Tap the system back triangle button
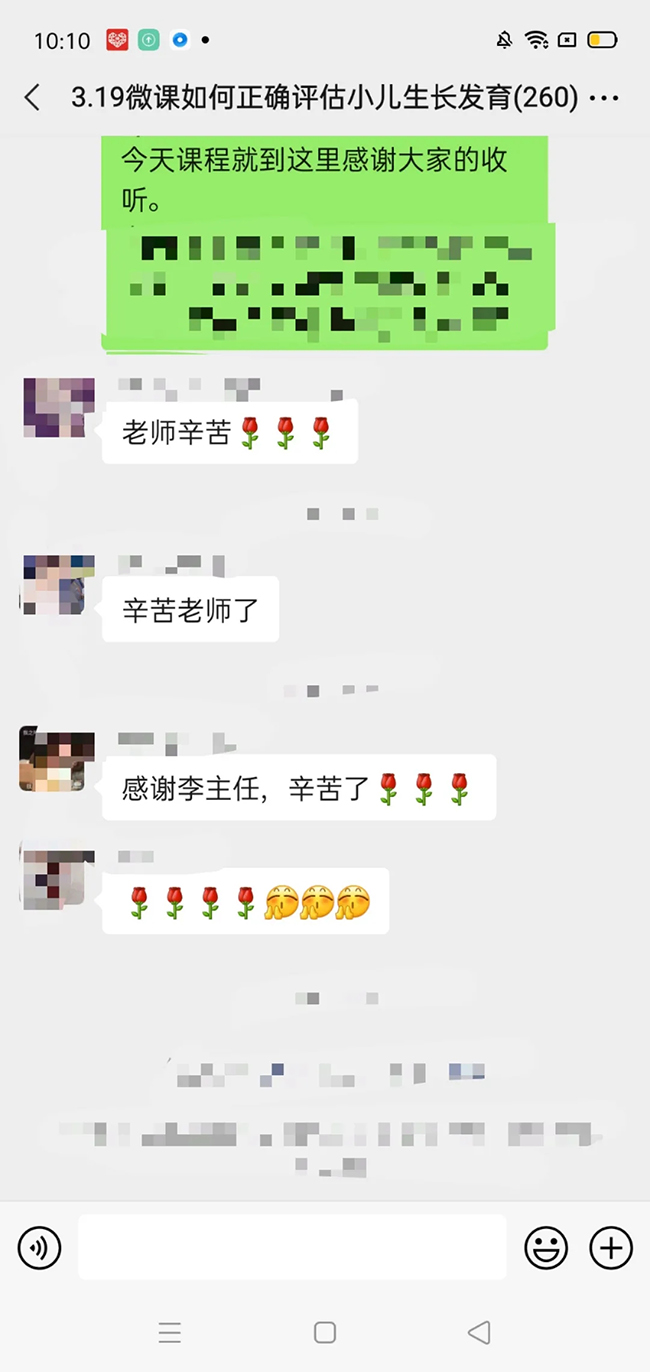Image resolution: width=650 pixels, height=1372 pixels. pyautogui.click(x=479, y=1332)
